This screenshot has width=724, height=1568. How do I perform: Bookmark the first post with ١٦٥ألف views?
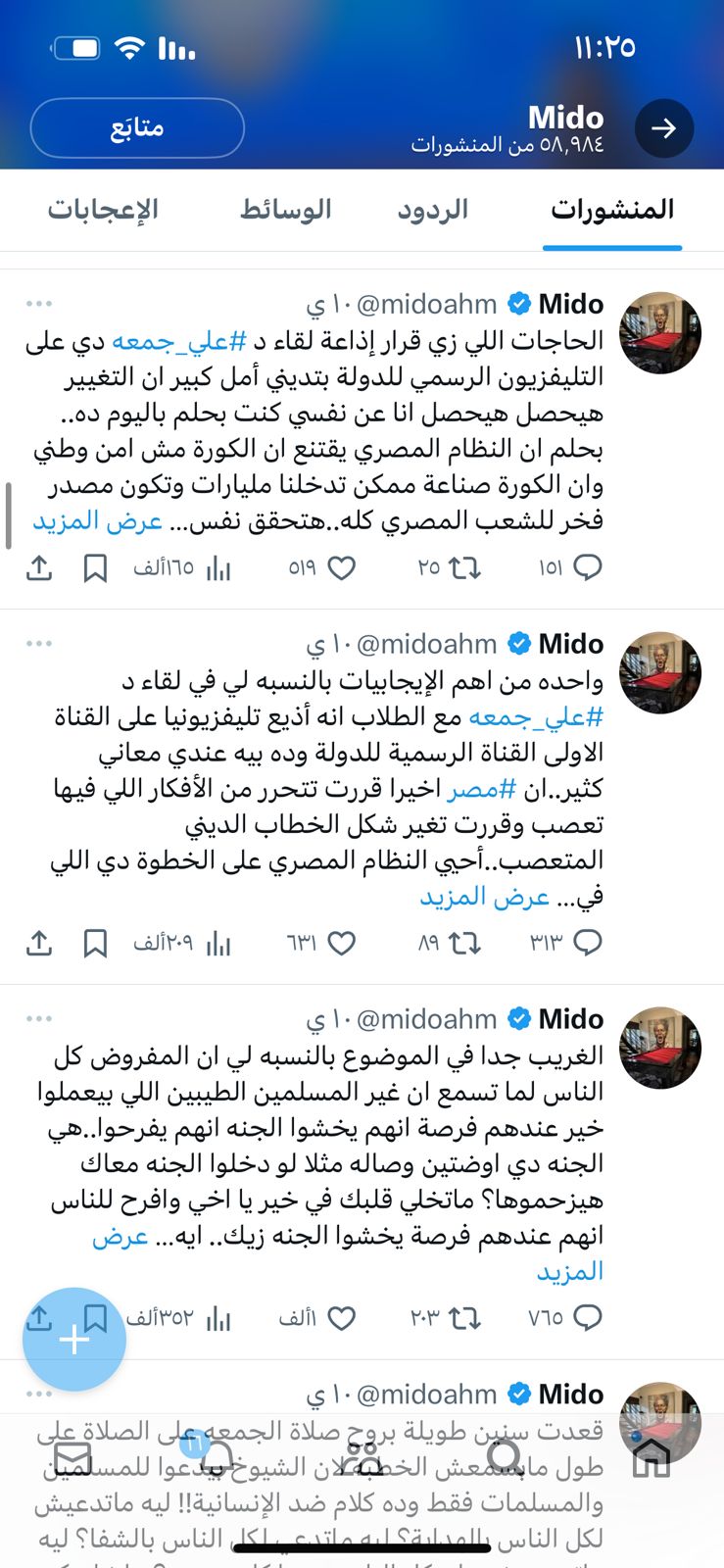coord(95,567)
